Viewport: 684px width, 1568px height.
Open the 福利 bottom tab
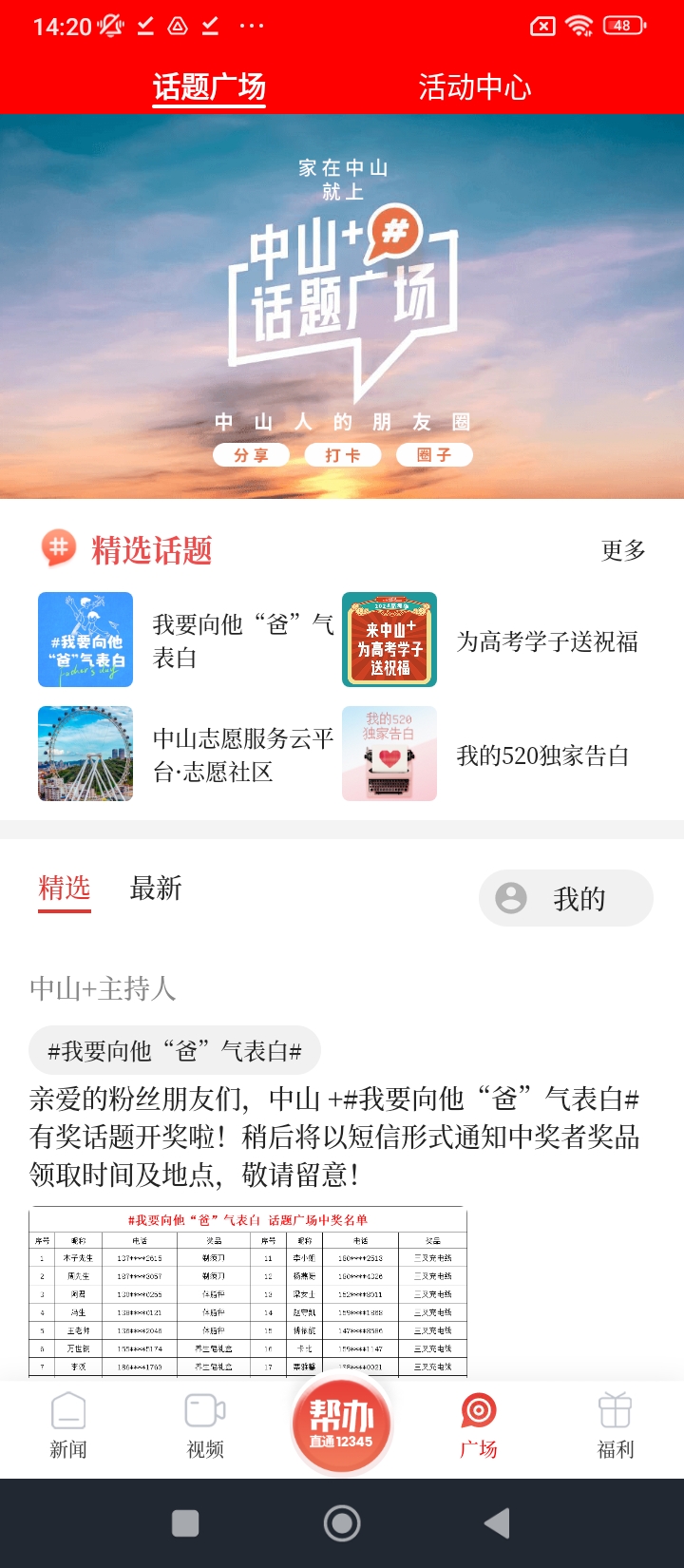coord(615,1425)
